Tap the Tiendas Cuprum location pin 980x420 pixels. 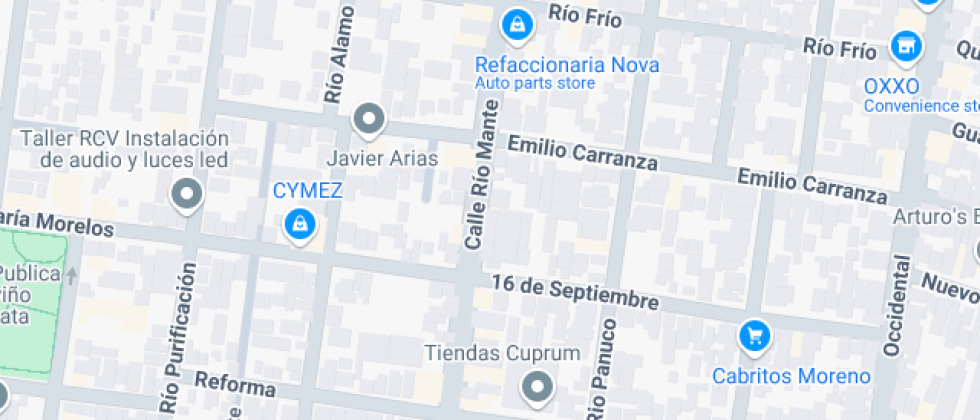[538, 386]
